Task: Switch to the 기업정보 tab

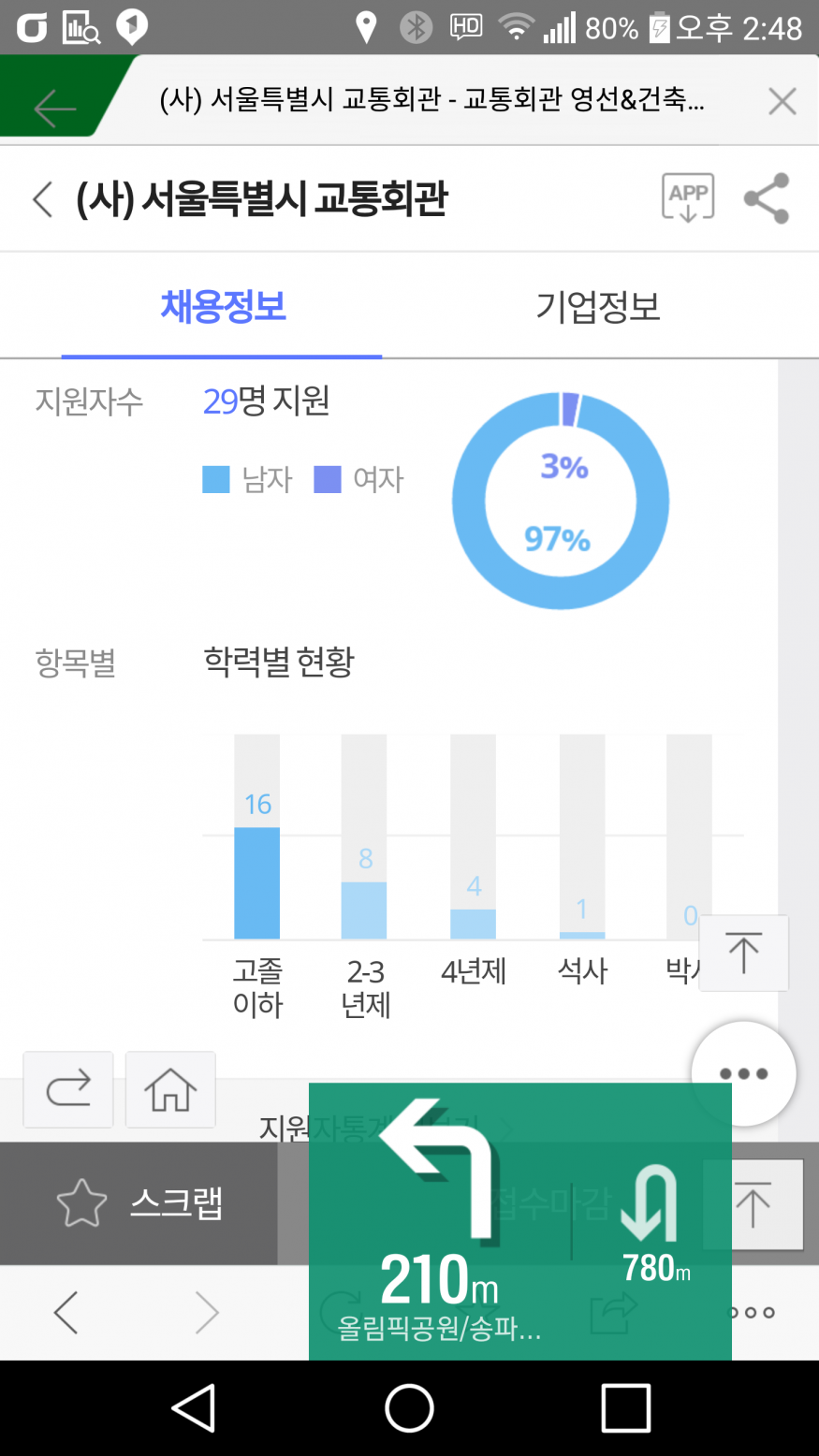Action: point(598,307)
